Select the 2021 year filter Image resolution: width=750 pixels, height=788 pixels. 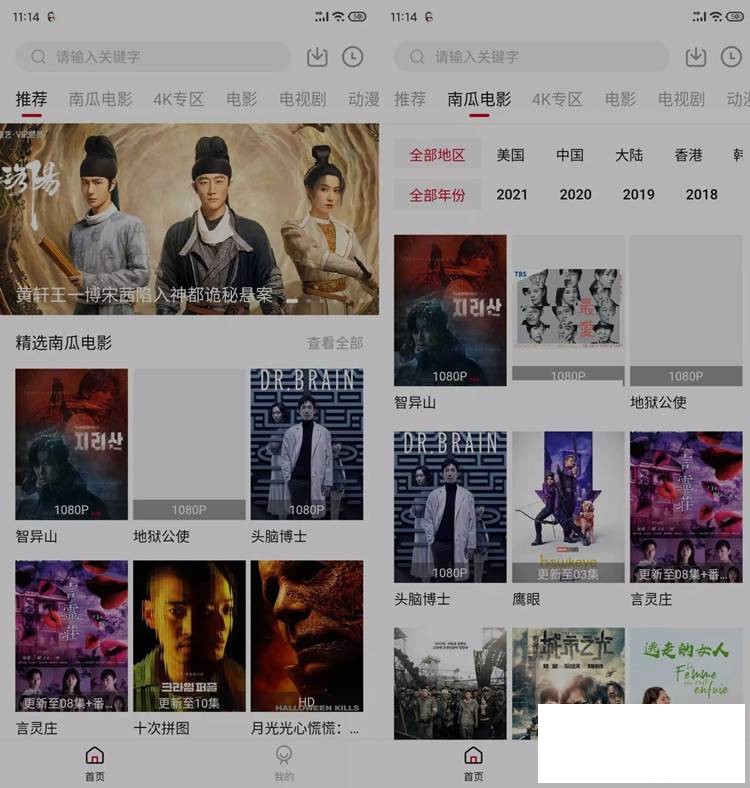[x=512, y=194]
